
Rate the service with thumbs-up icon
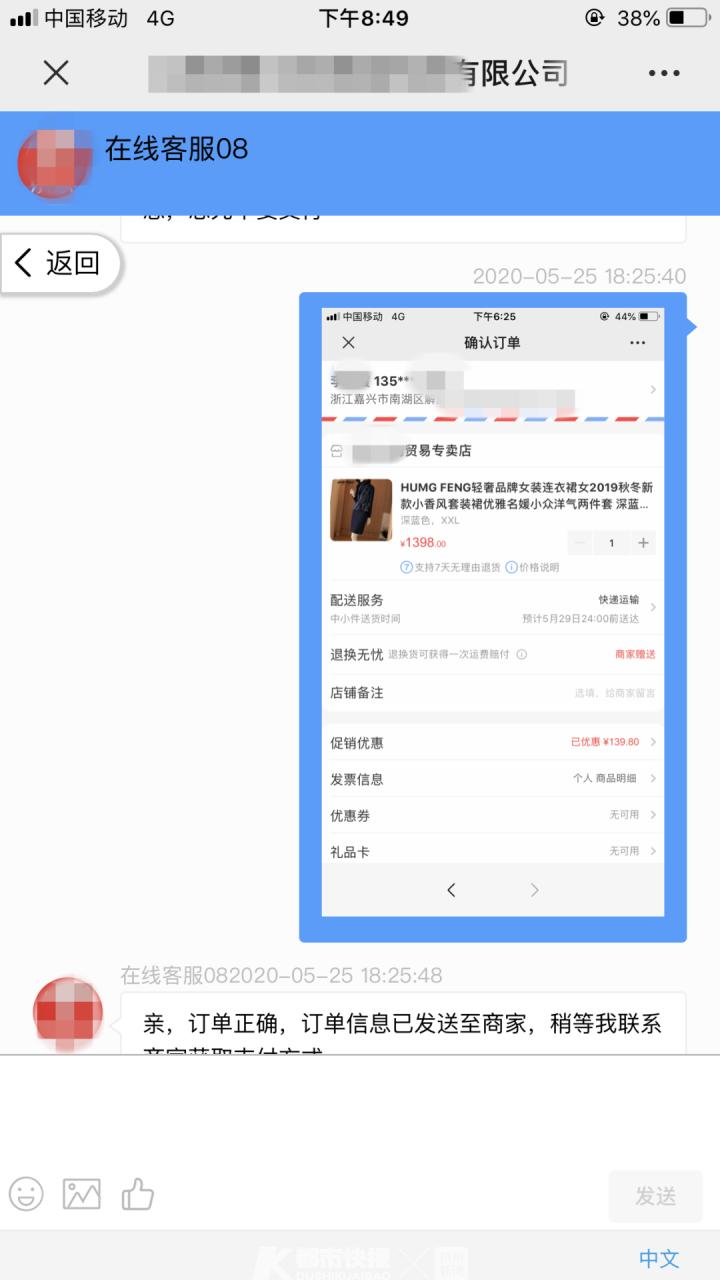pyautogui.click(x=138, y=1194)
